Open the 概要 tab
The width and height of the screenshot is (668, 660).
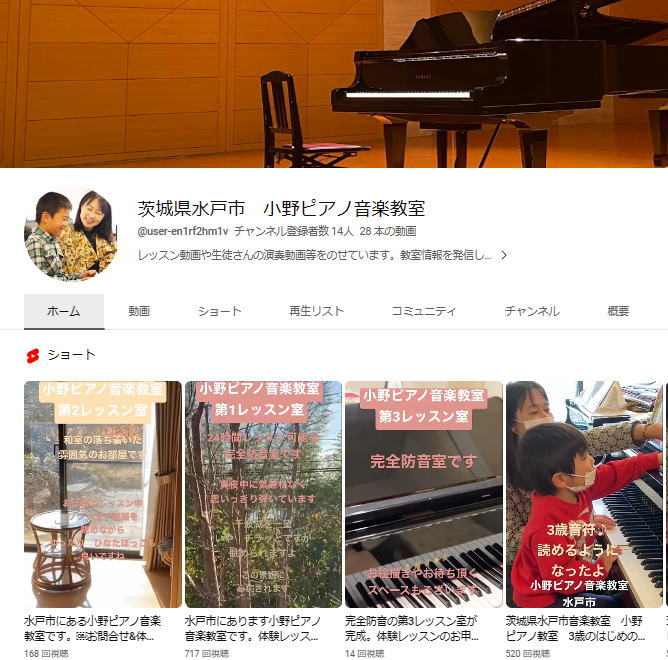619,311
